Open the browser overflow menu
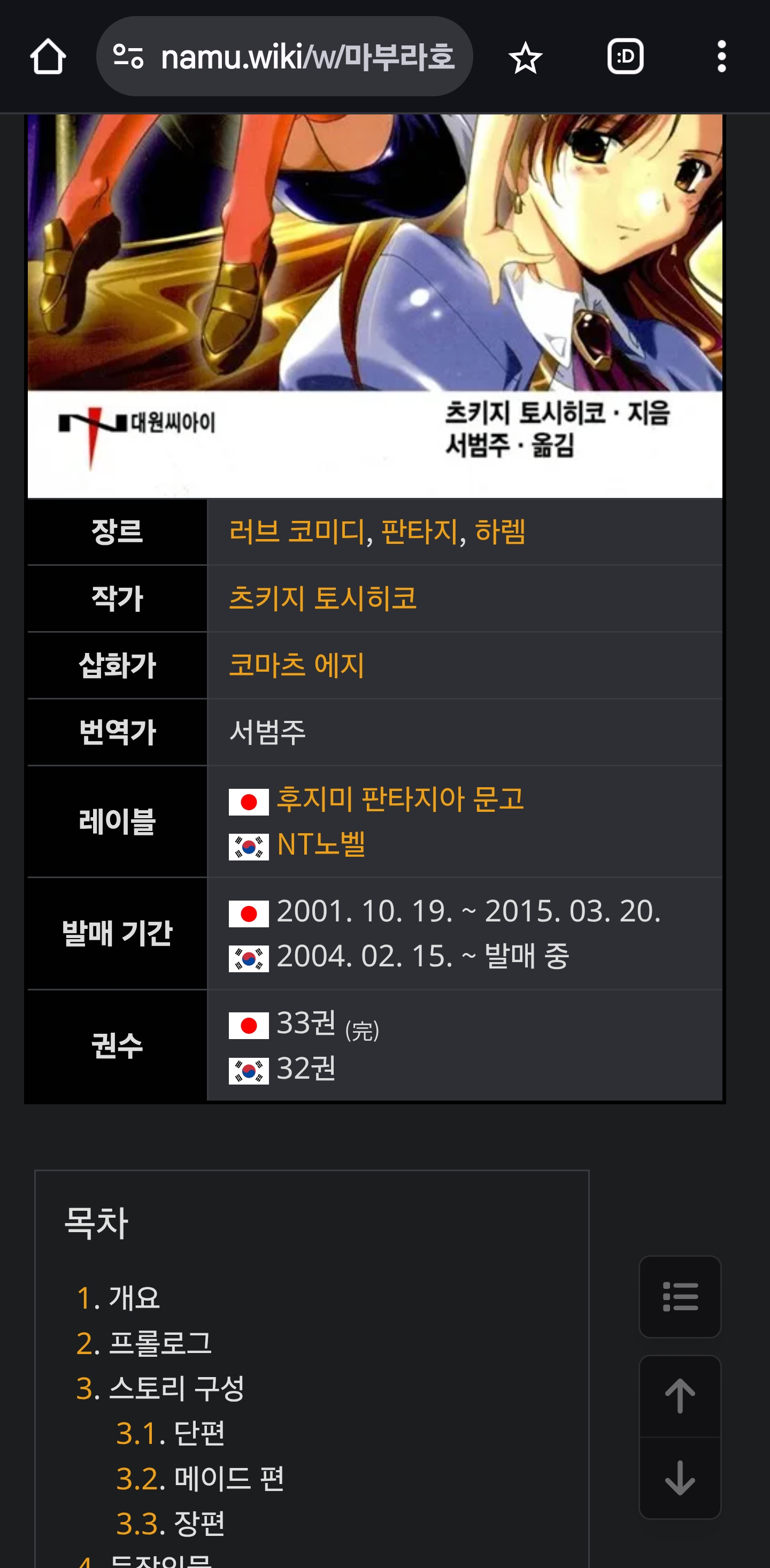Screen dimensions: 770x1568 (x=721, y=57)
